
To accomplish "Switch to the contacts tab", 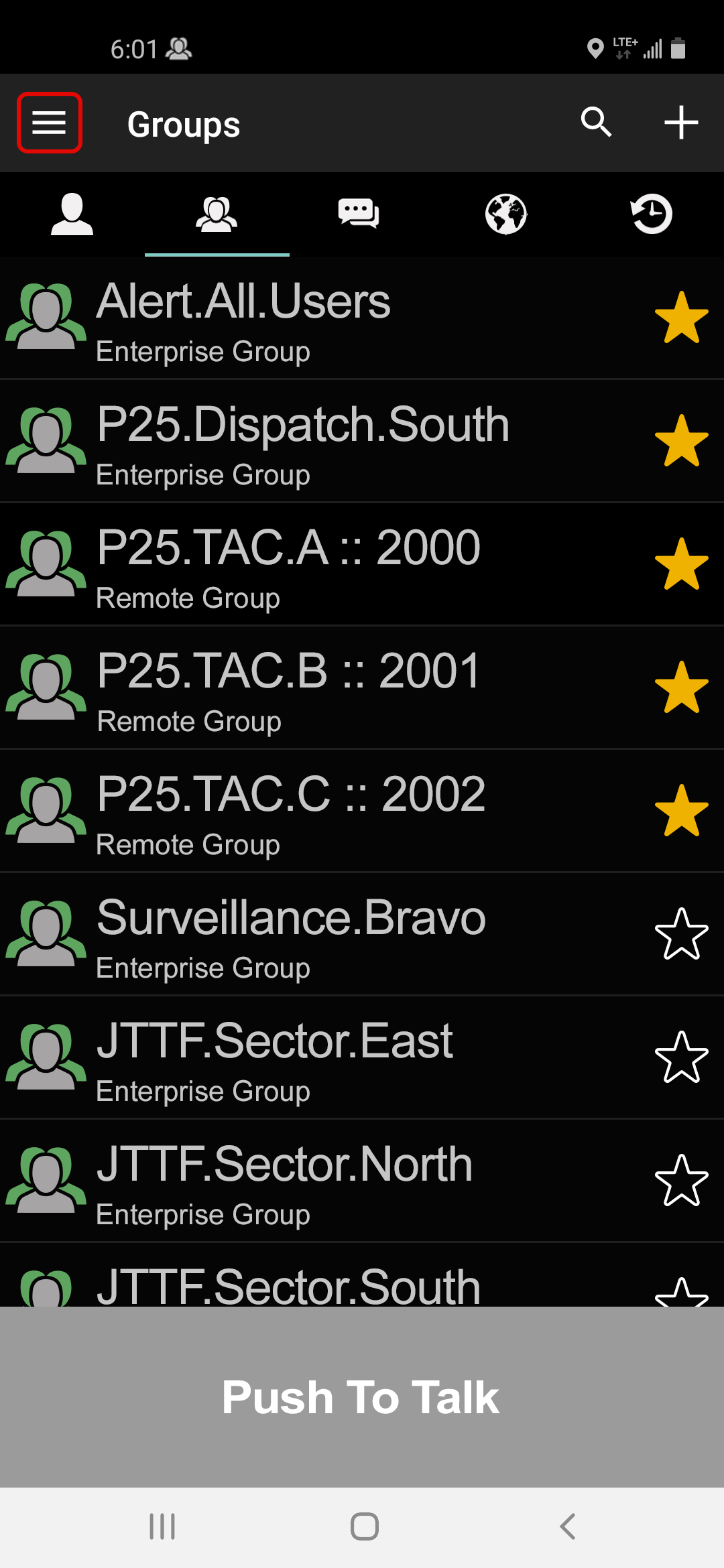I will click(72, 214).
